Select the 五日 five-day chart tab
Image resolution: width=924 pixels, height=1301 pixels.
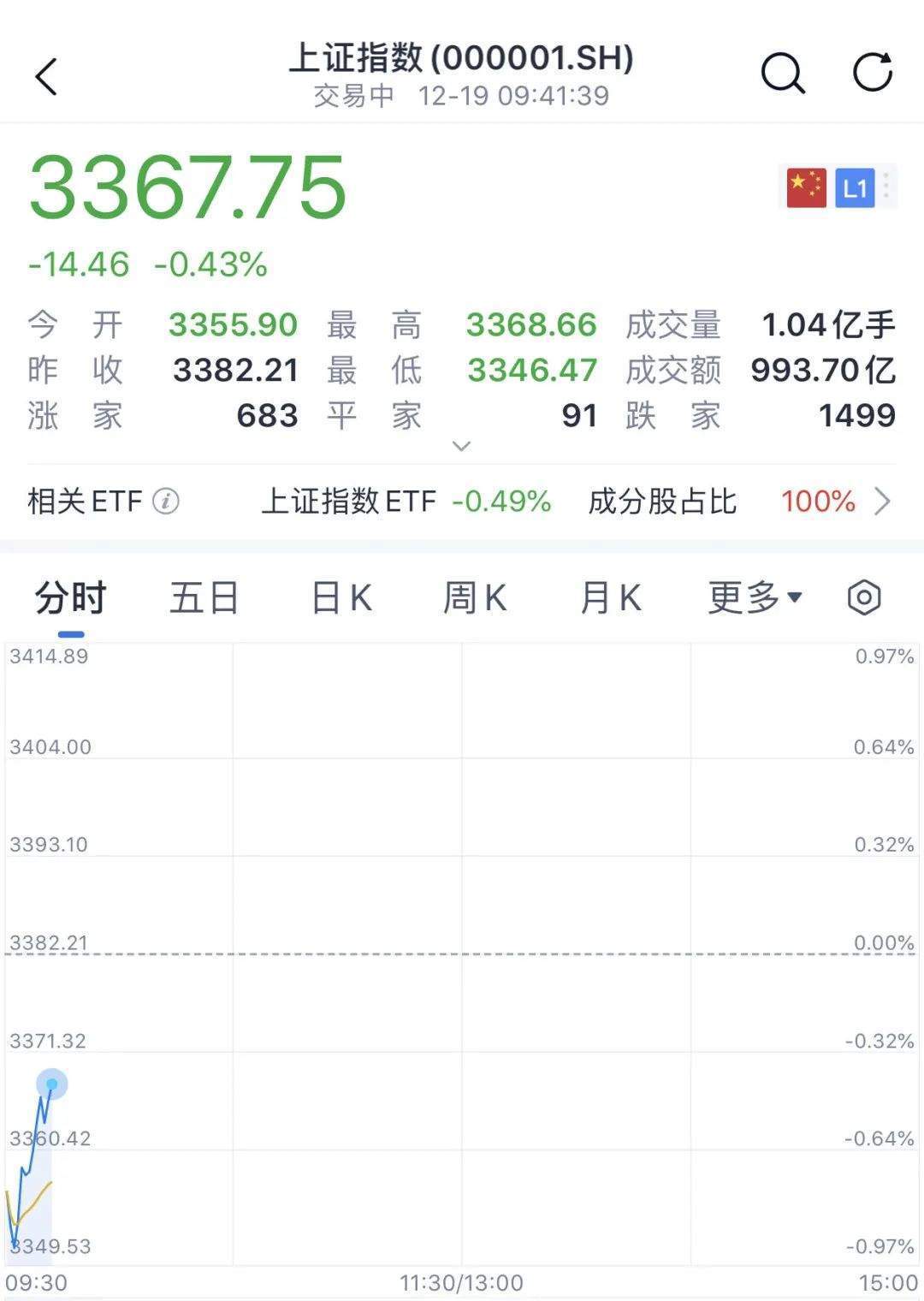[x=204, y=597]
